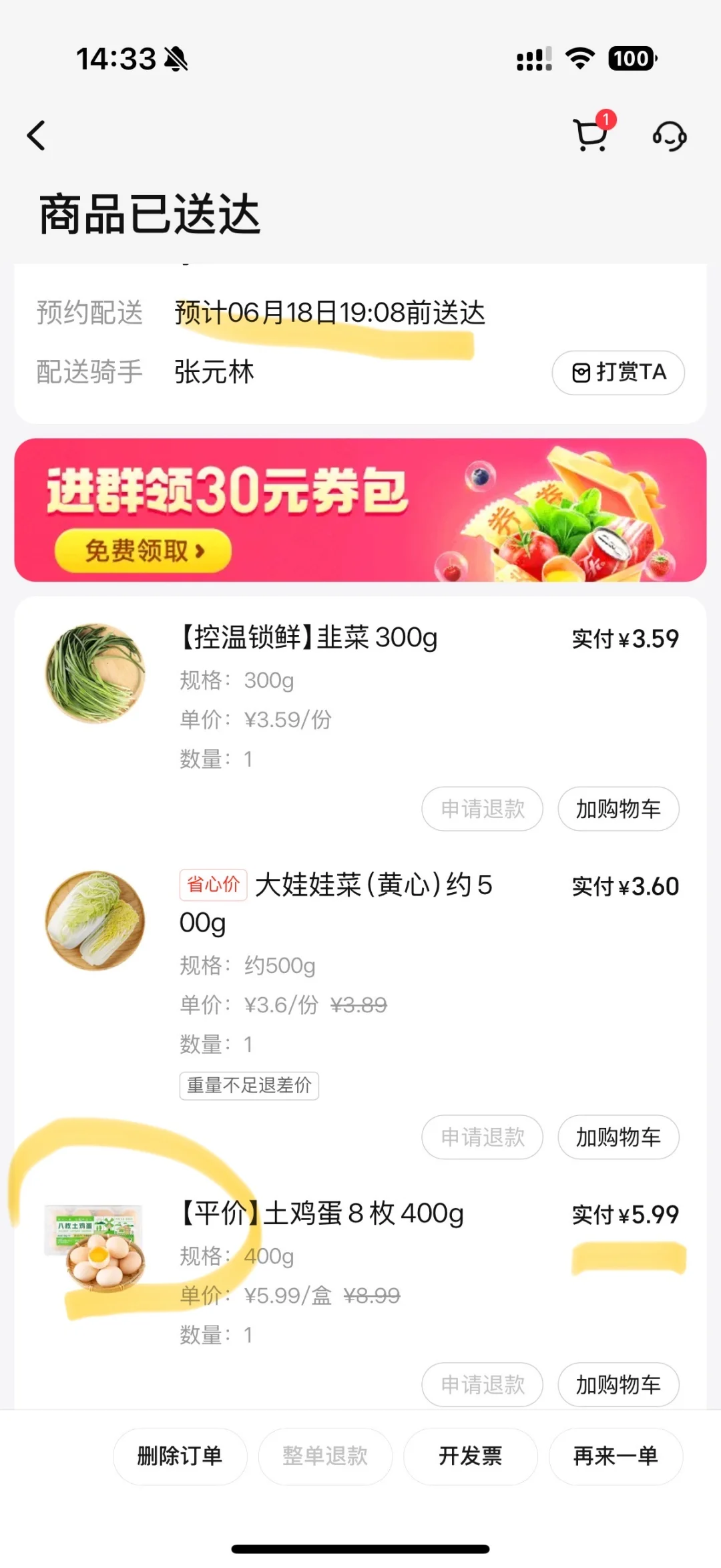This screenshot has height=1568, width=721.
Task: View the 大娃娃菜 product image
Action: pyautogui.click(x=95, y=920)
